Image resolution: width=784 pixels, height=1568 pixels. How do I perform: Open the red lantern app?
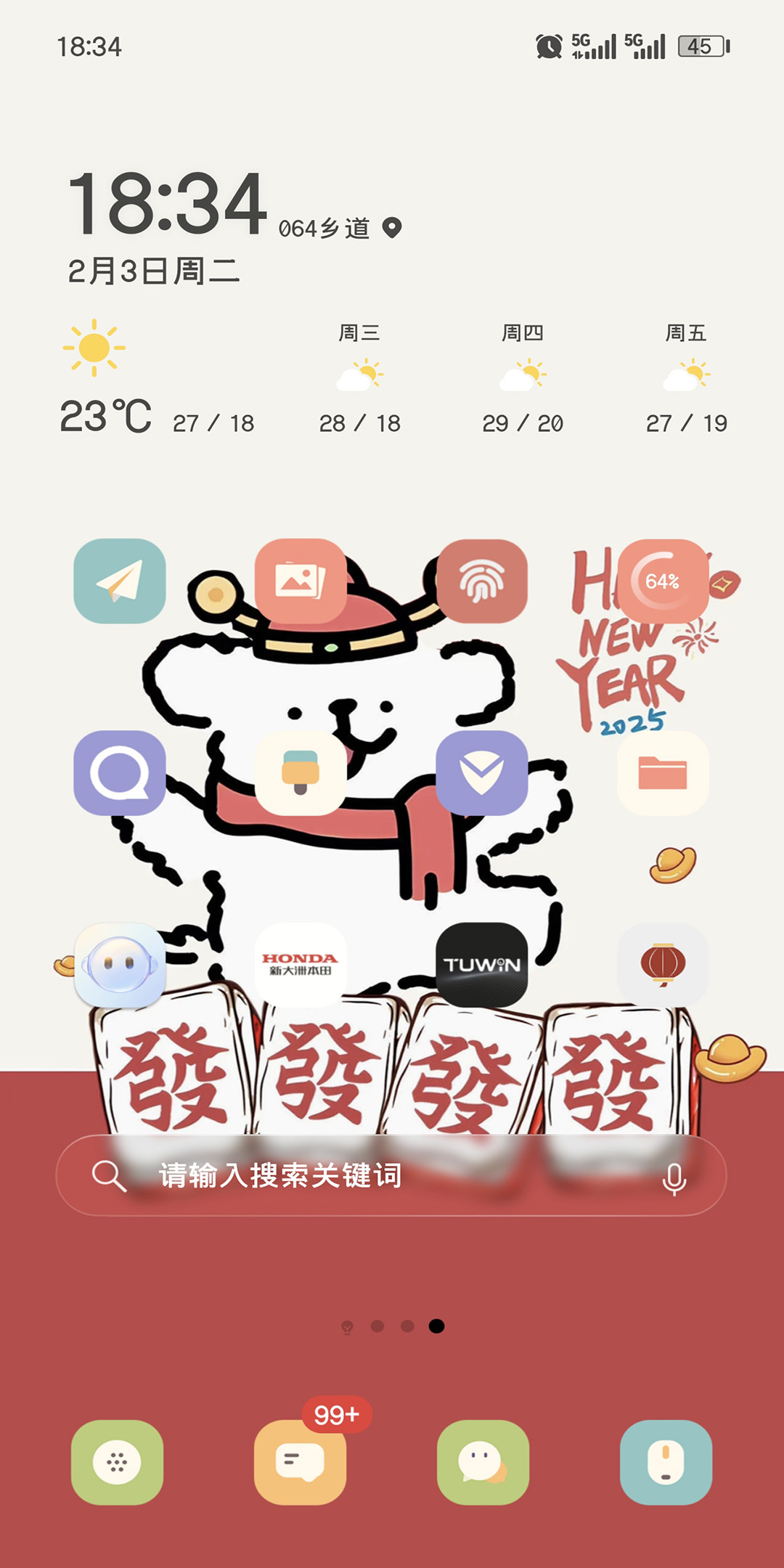[x=662, y=965]
